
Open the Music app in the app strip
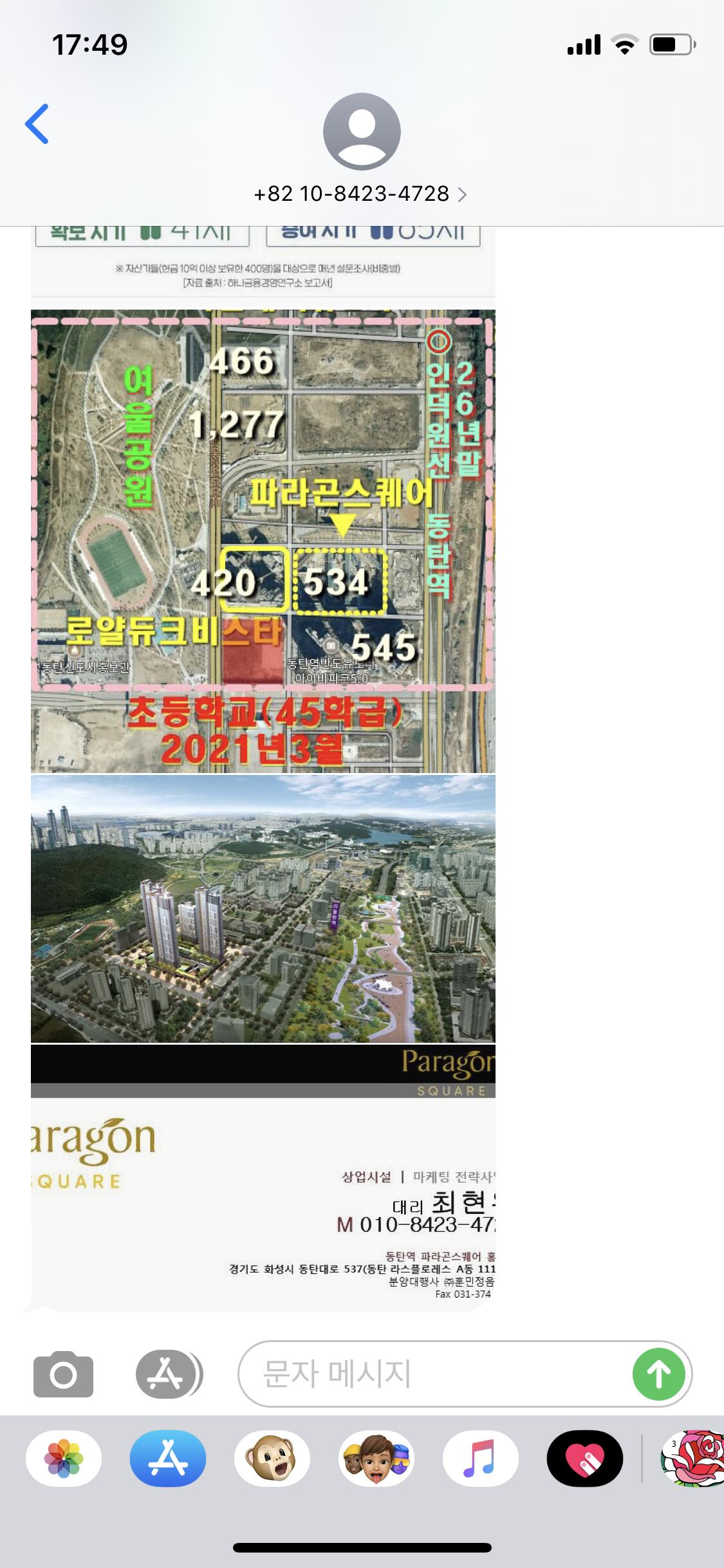pyautogui.click(x=481, y=1459)
